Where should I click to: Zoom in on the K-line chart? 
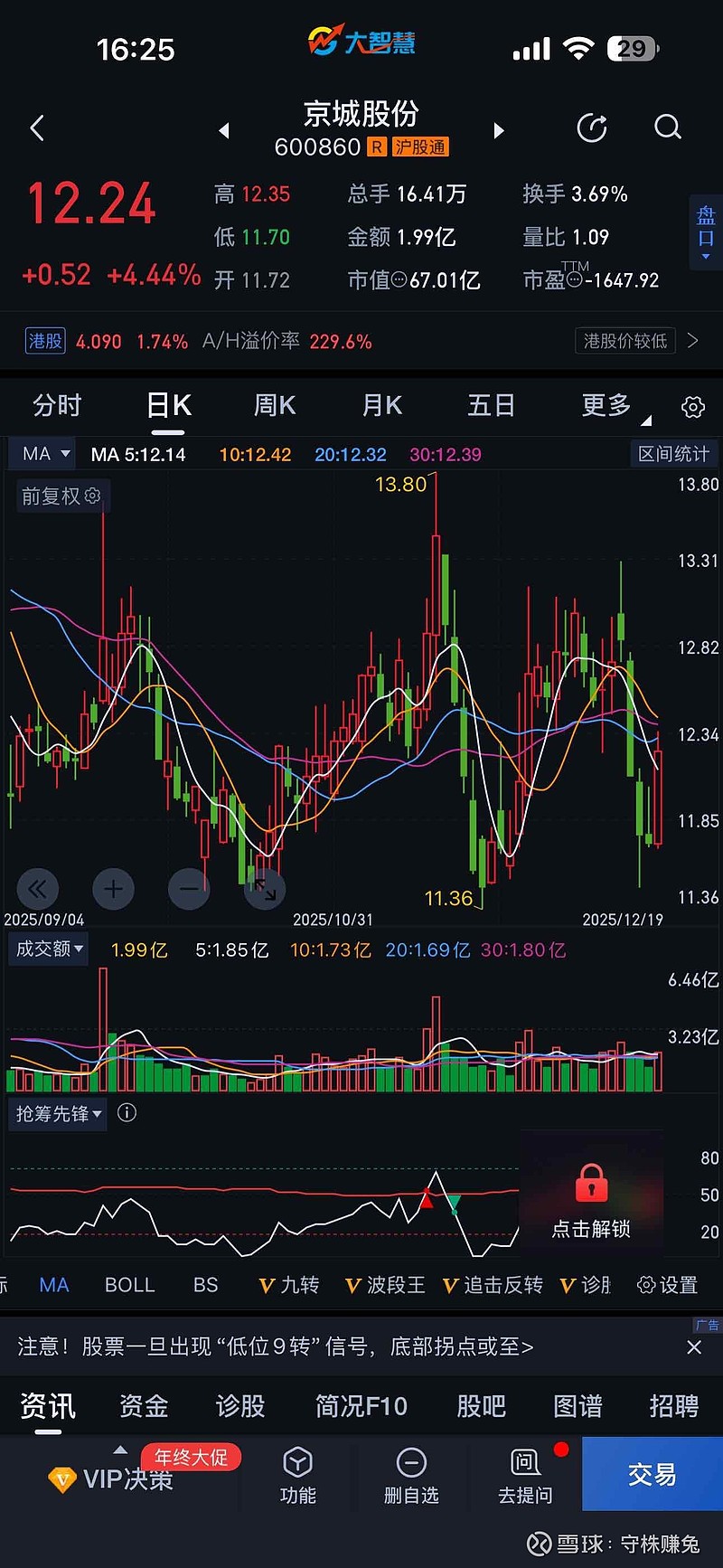113,889
